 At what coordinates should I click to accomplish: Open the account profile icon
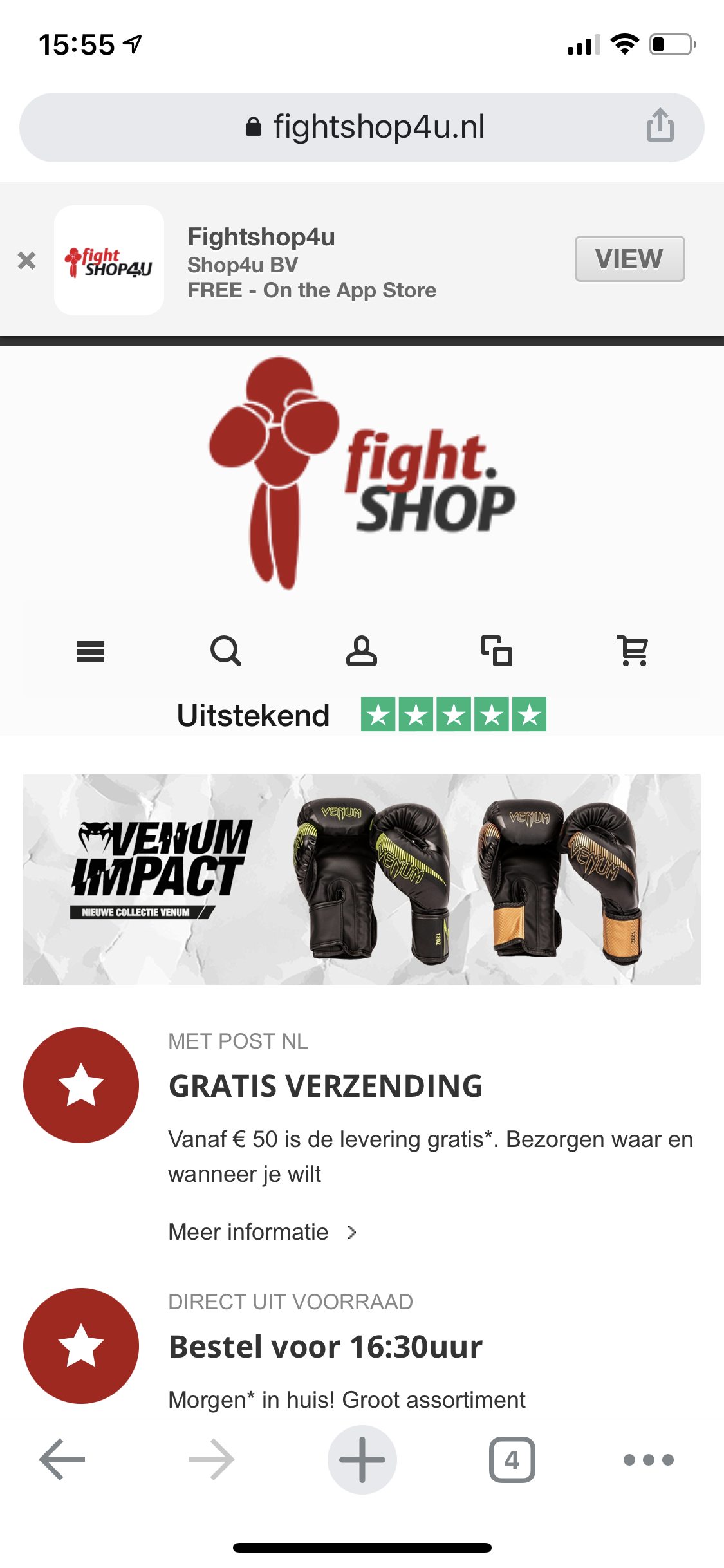362,651
